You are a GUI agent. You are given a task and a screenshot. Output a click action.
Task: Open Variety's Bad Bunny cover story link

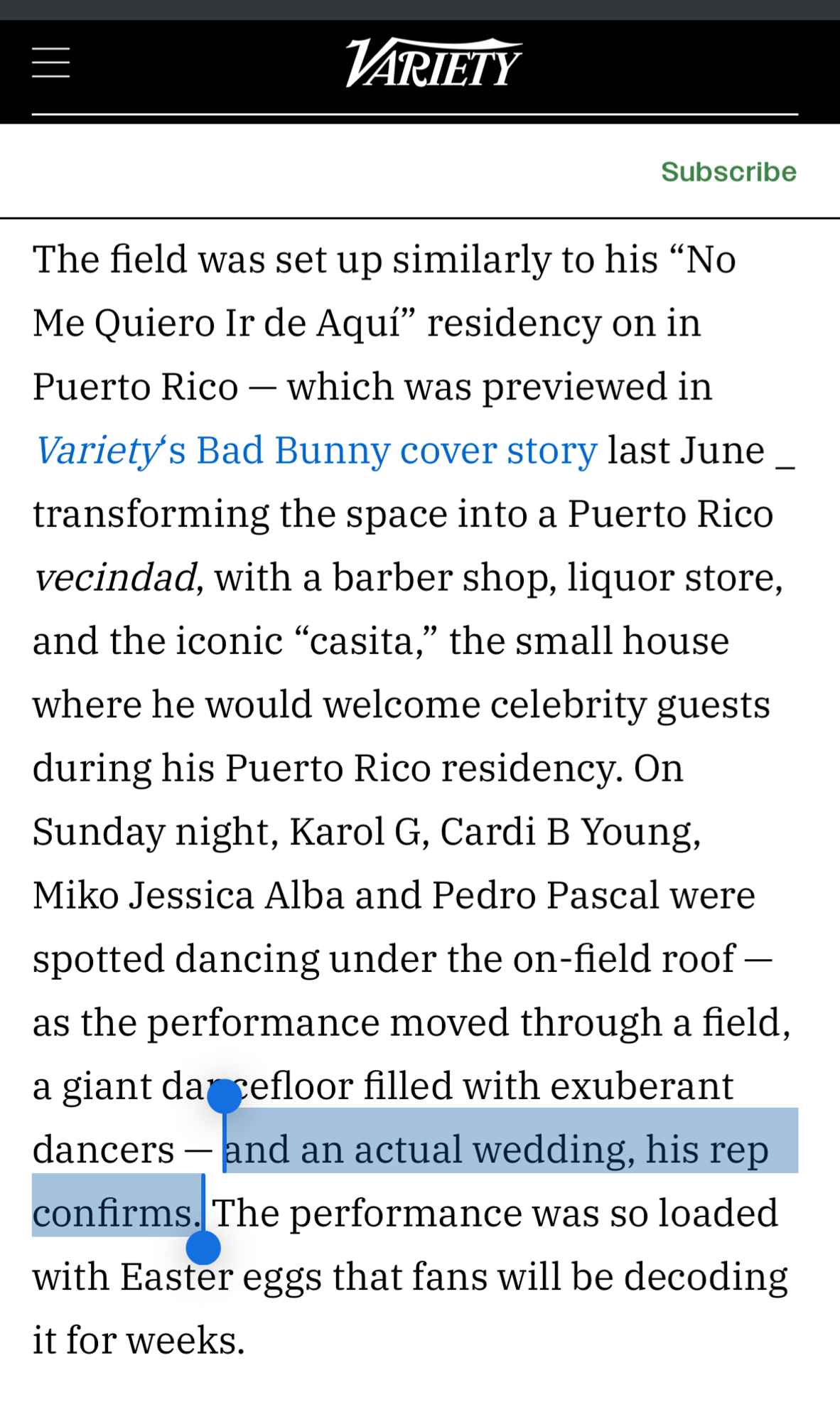tap(316, 451)
